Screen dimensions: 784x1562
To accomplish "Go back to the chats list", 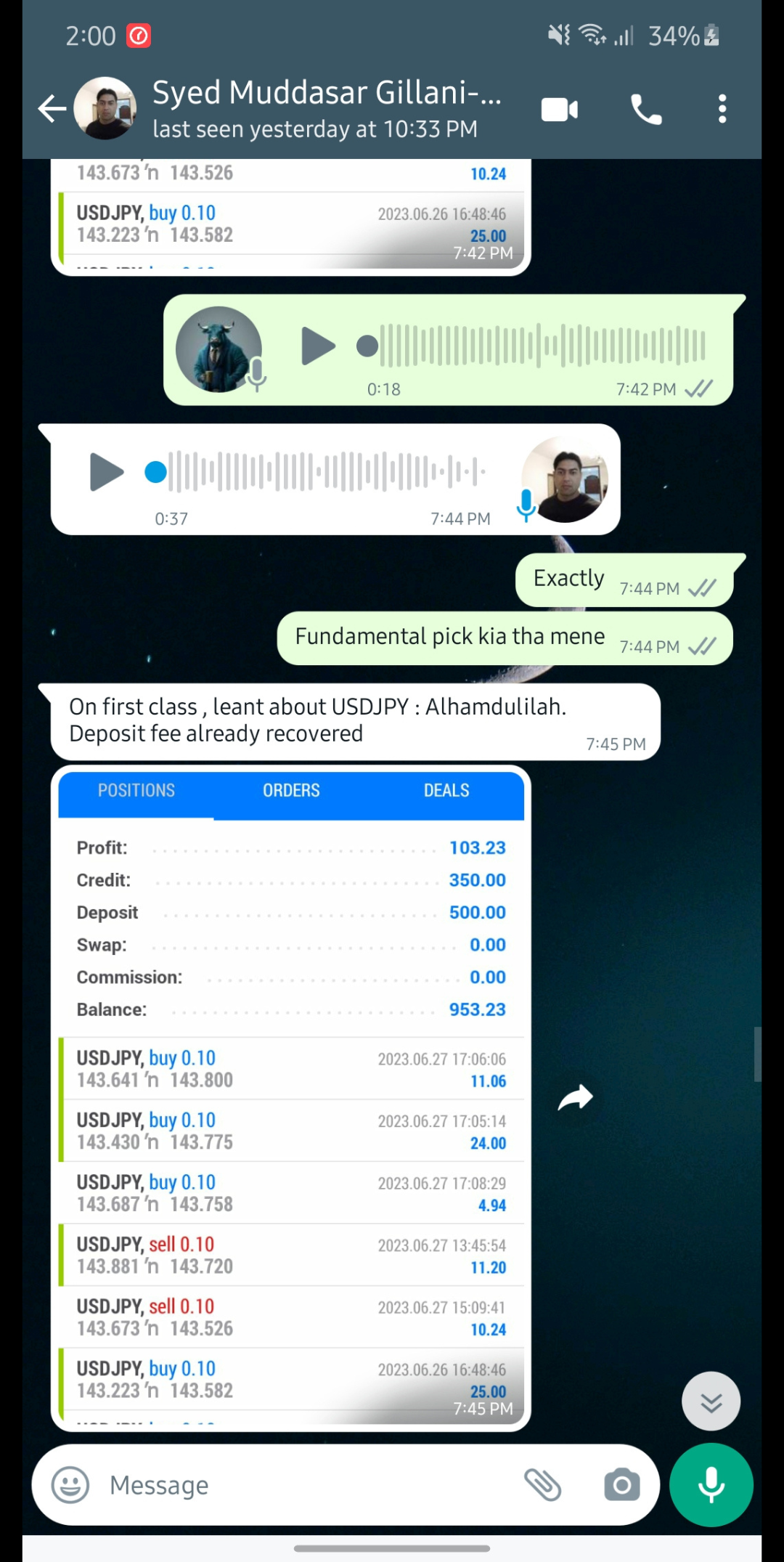I will coord(52,109).
